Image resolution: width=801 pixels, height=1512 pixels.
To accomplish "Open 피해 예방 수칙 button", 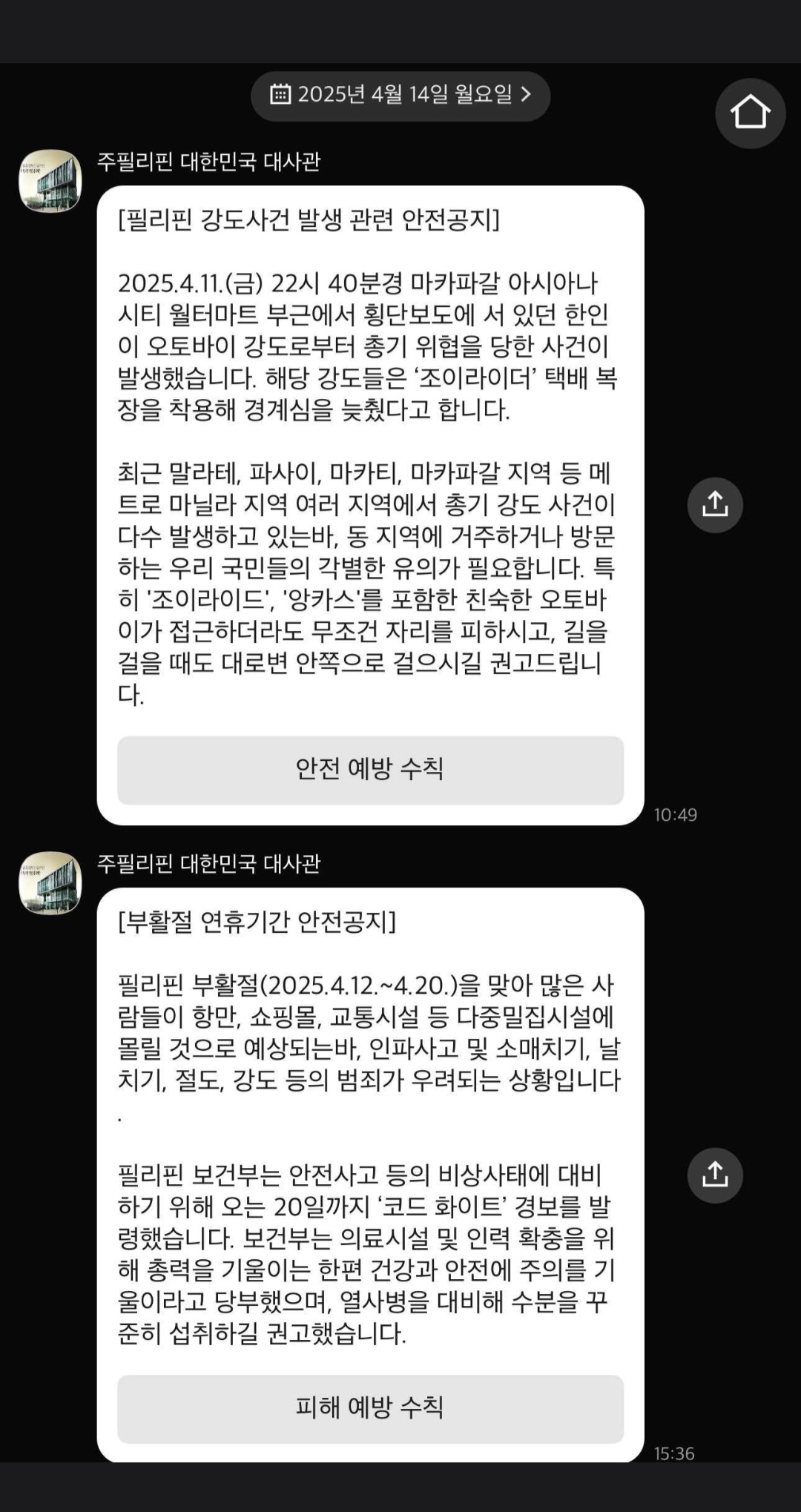I will tap(370, 1407).
